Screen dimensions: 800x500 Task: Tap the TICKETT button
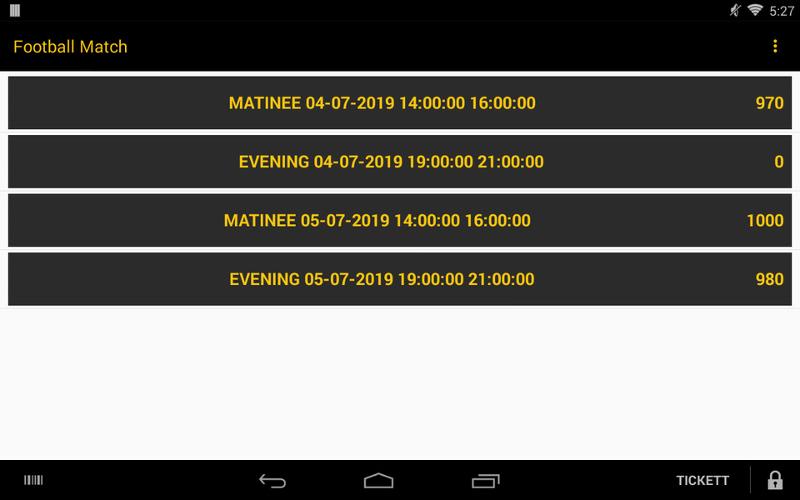pyautogui.click(x=702, y=480)
